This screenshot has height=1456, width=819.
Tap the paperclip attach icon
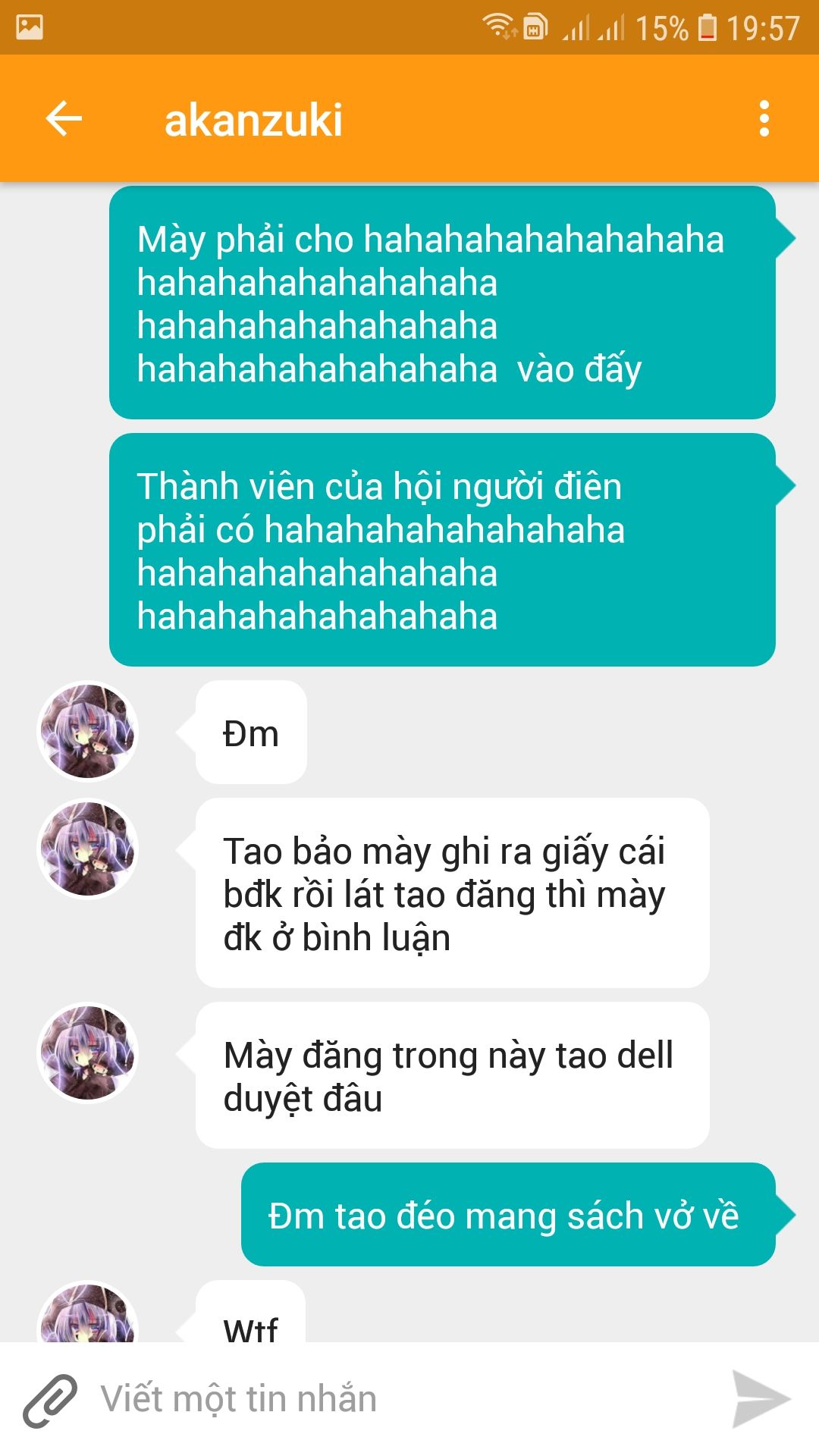pos(50,1400)
